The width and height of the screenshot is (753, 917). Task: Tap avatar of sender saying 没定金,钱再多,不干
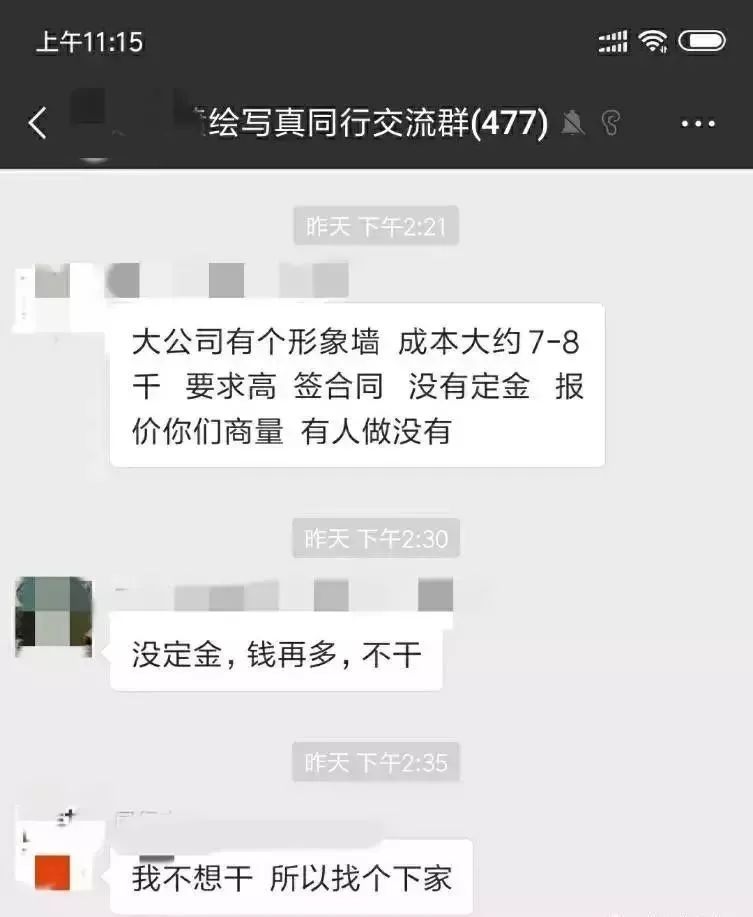coord(54,617)
